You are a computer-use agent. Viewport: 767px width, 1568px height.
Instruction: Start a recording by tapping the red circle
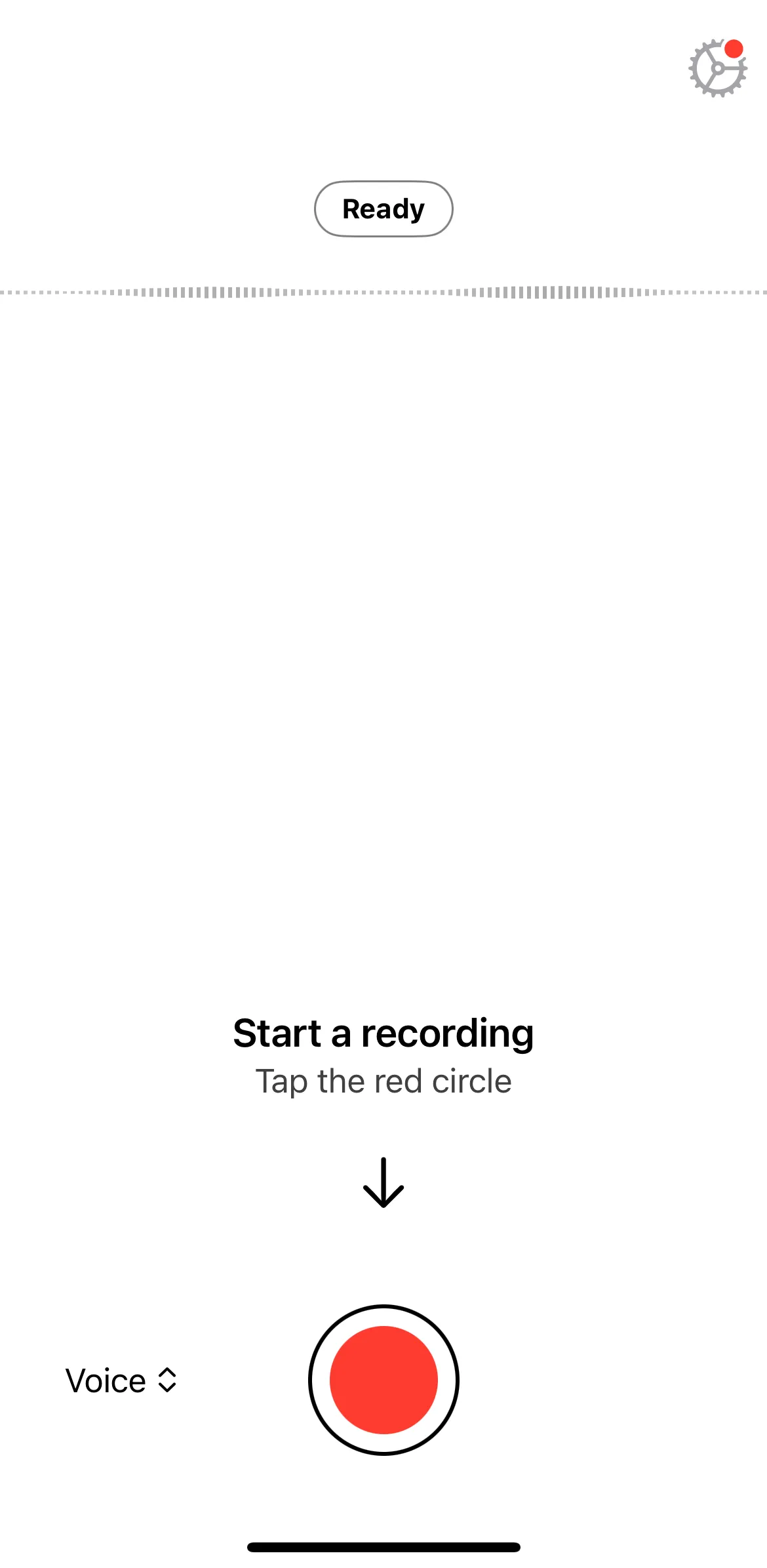383,1380
